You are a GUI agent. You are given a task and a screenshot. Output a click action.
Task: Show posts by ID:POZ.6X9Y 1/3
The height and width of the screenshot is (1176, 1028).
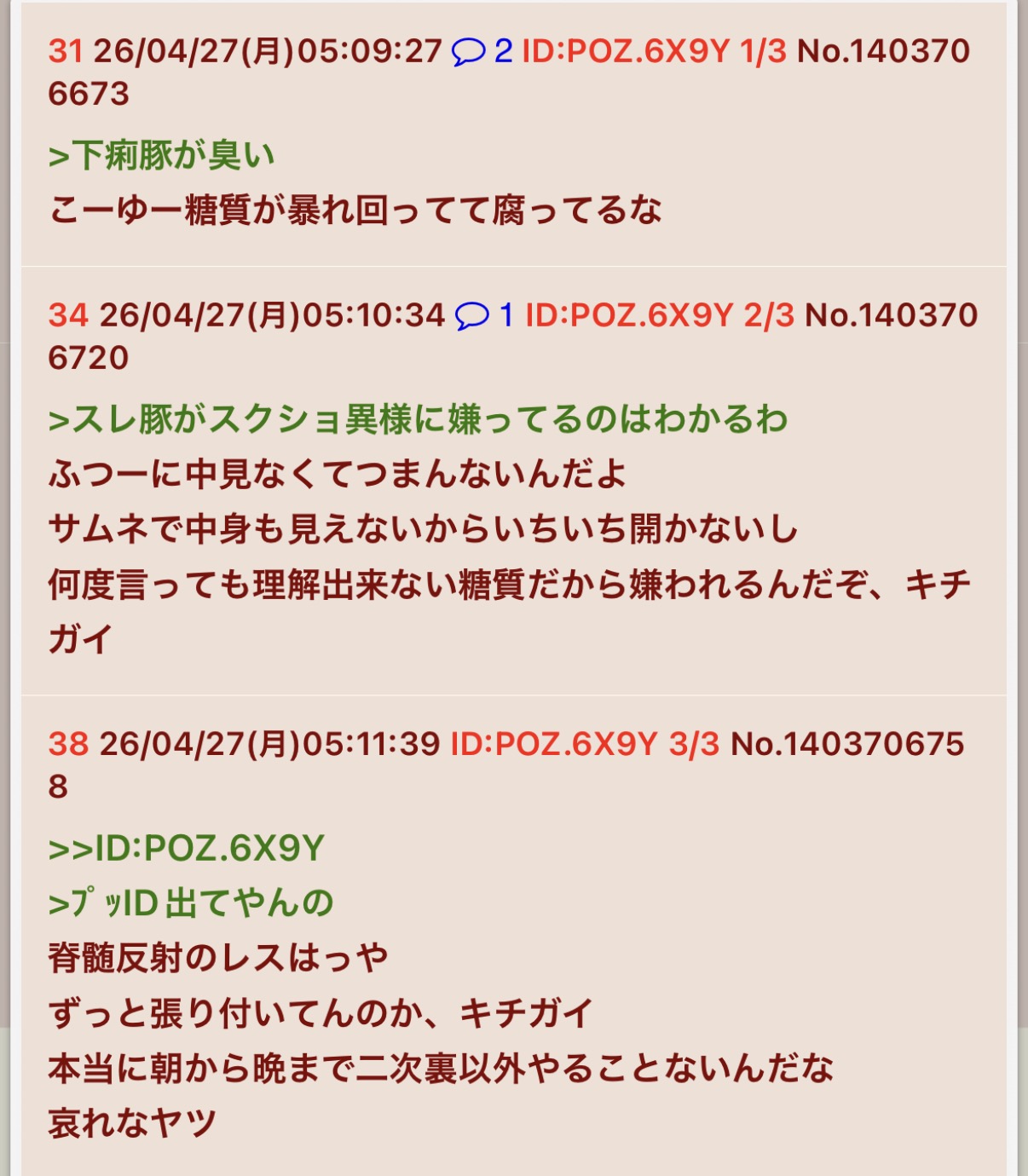pyautogui.click(x=655, y=52)
